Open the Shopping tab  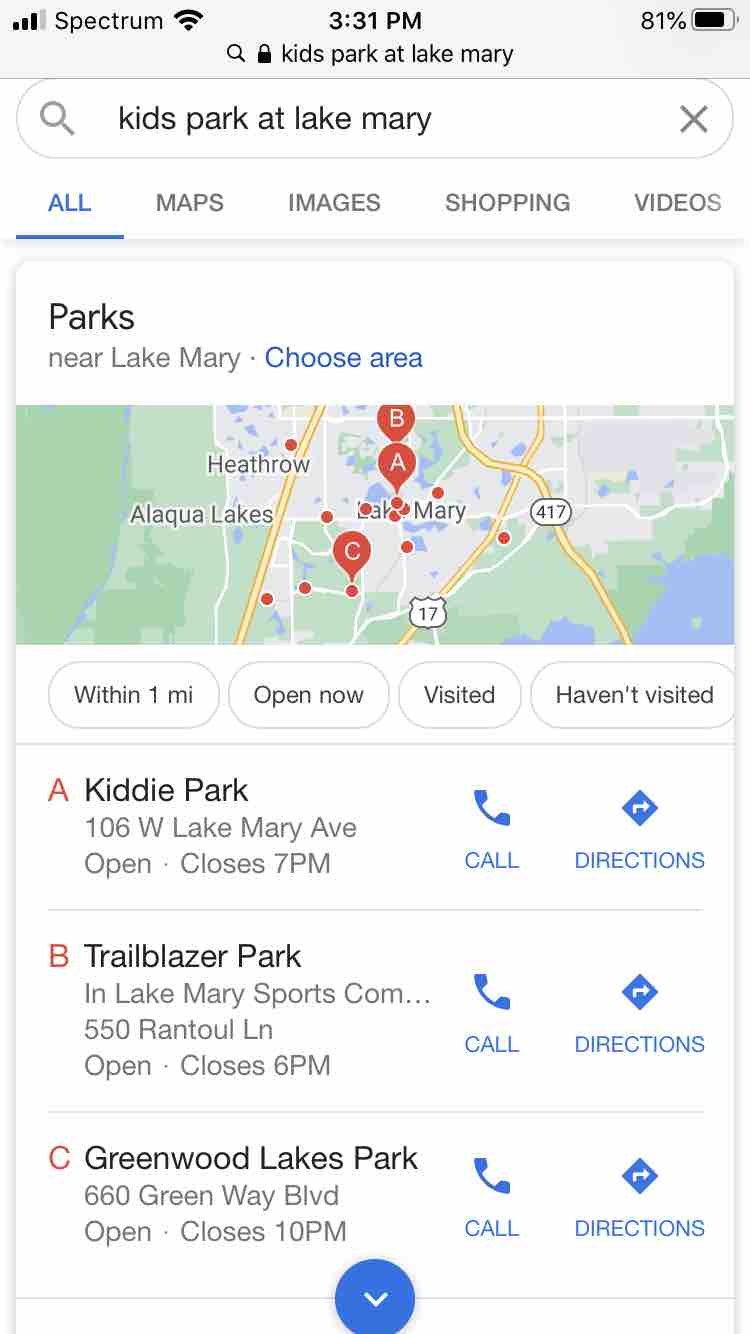507,203
